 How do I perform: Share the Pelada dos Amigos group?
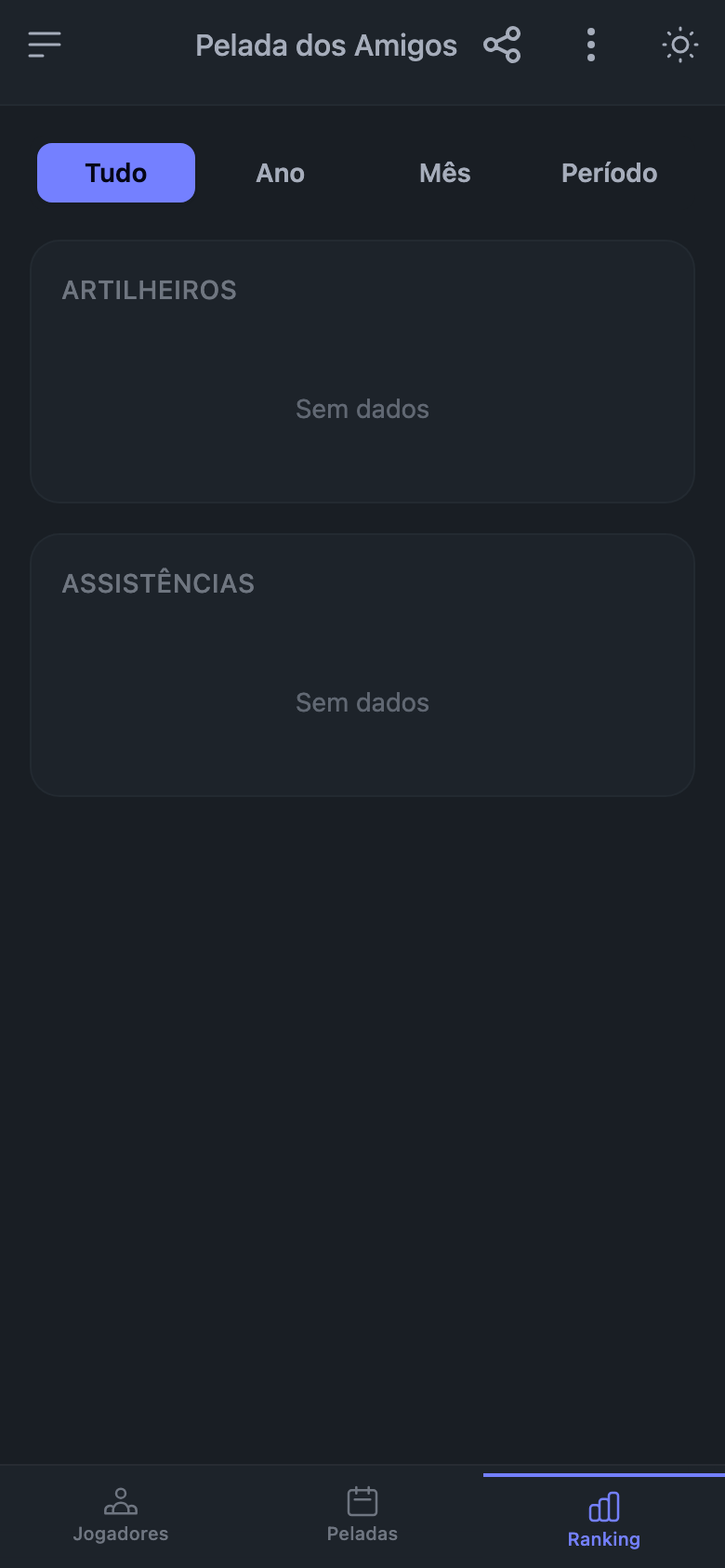tap(502, 45)
